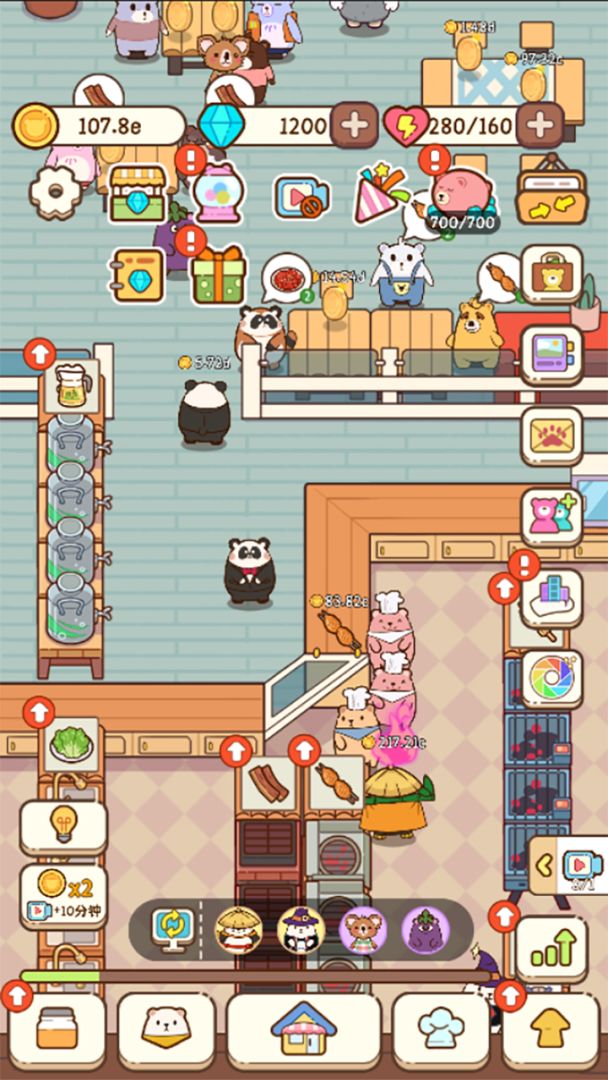Open the diamond book icon
Viewport: 608px width, 1080px height.
click(x=137, y=275)
